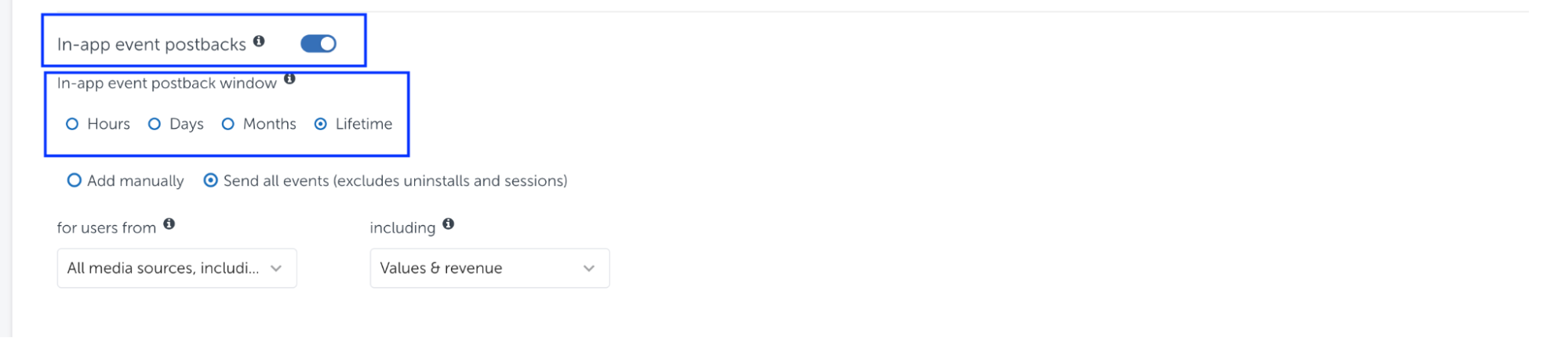The width and height of the screenshot is (1568, 338).
Task: Show info for In-app event postbacks
Action: [x=259, y=42]
